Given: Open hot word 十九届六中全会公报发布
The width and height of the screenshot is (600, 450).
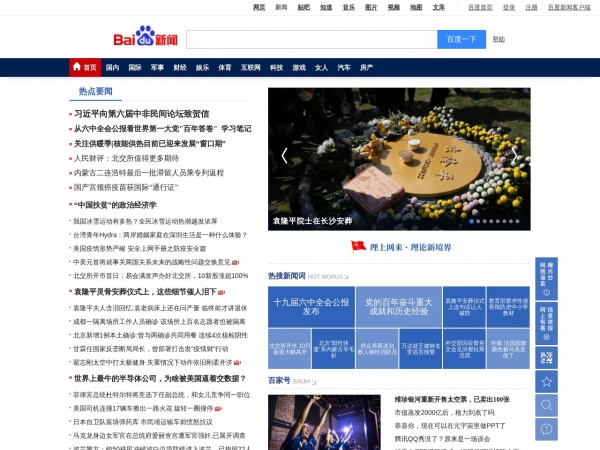Looking at the screenshot, I should coord(310,306).
